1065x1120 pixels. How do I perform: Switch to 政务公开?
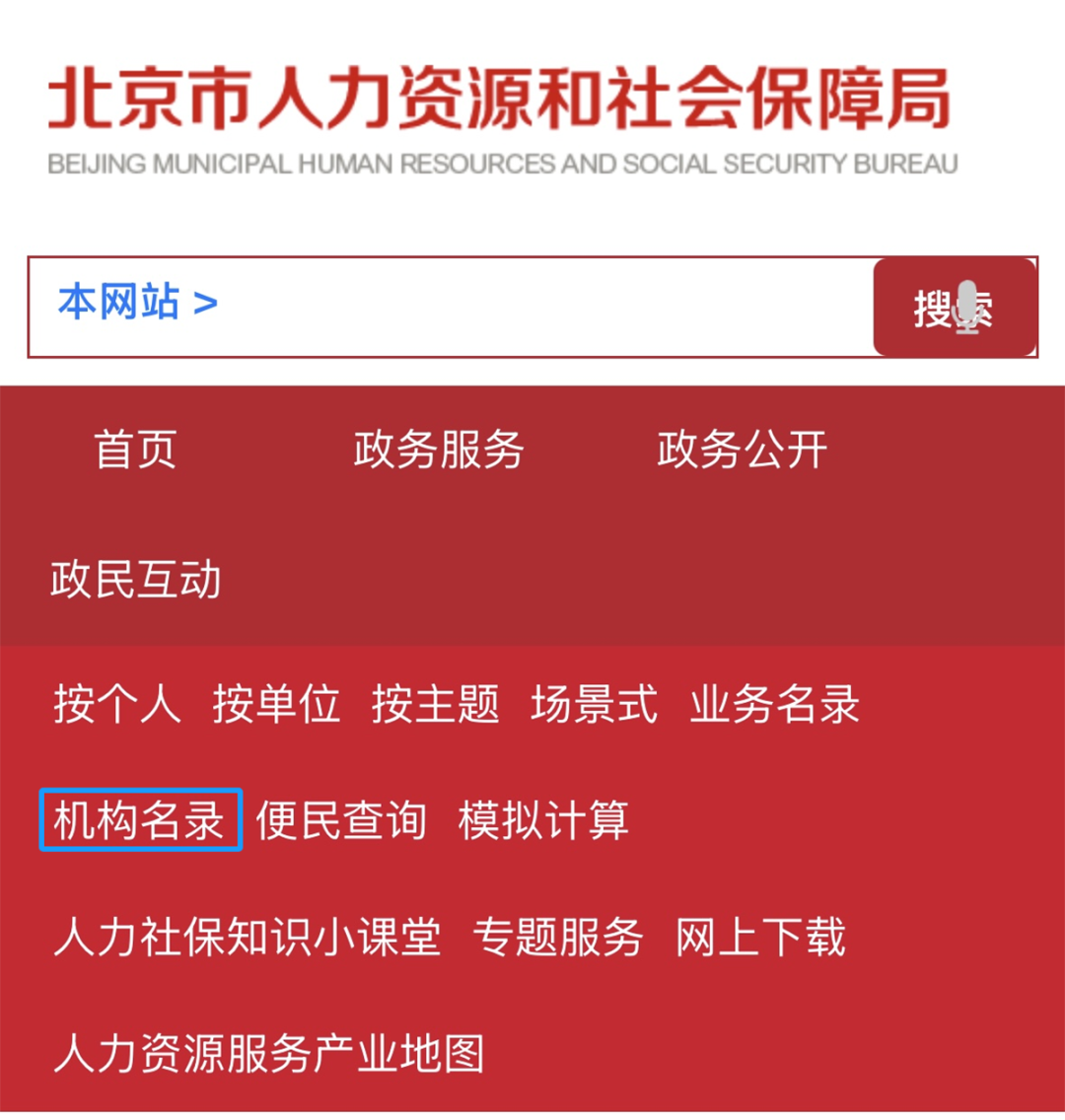tap(742, 451)
